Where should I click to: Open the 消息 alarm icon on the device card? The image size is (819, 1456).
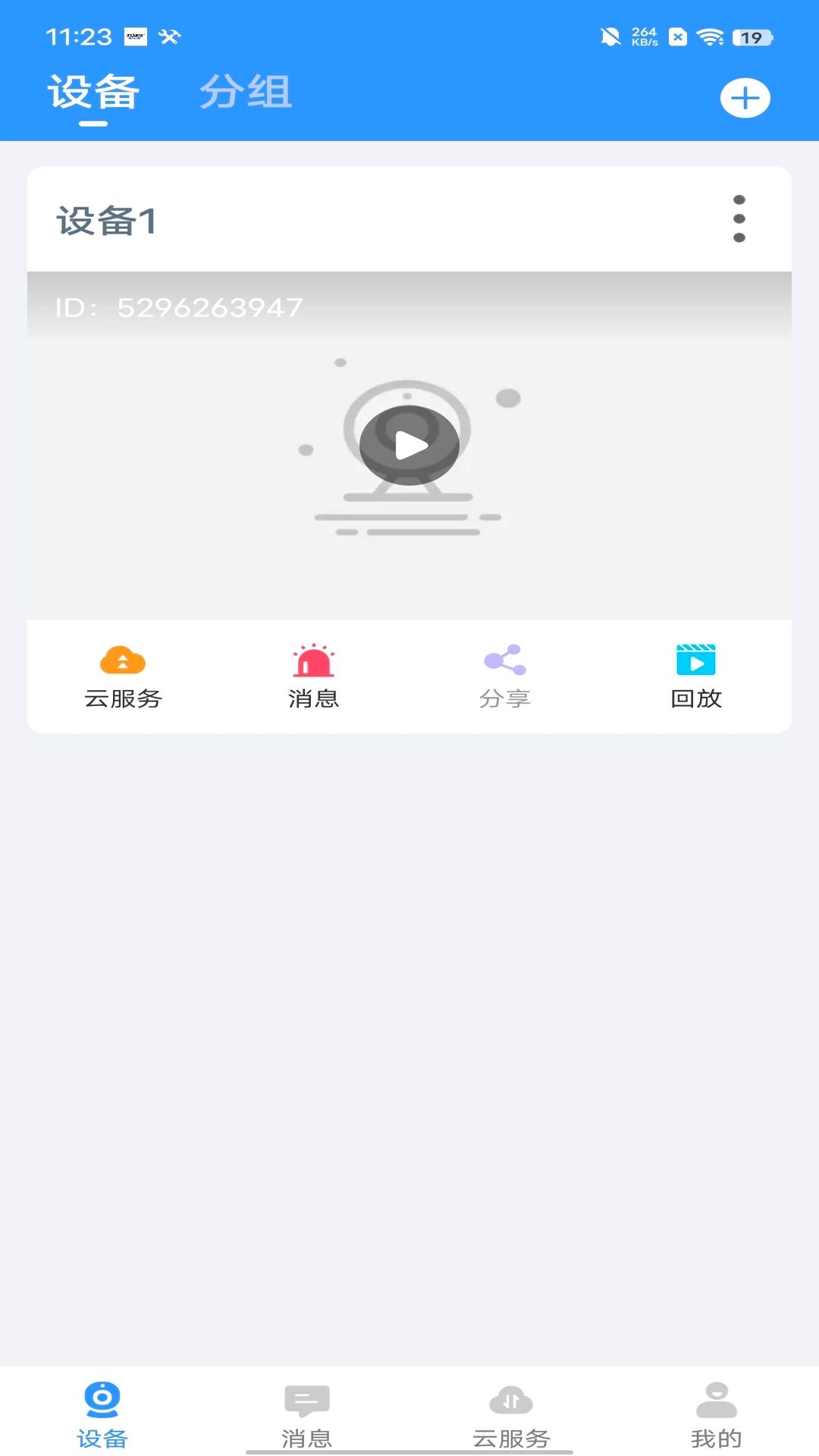pyautogui.click(x=314, y=661)
